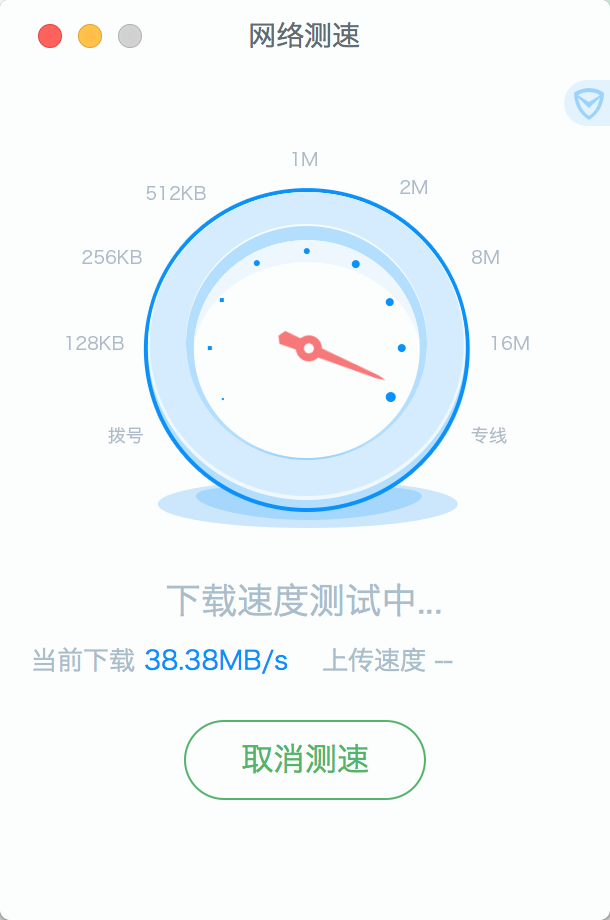
Task: Open the shield icon at the edge
Action: (x=589, y=103)
